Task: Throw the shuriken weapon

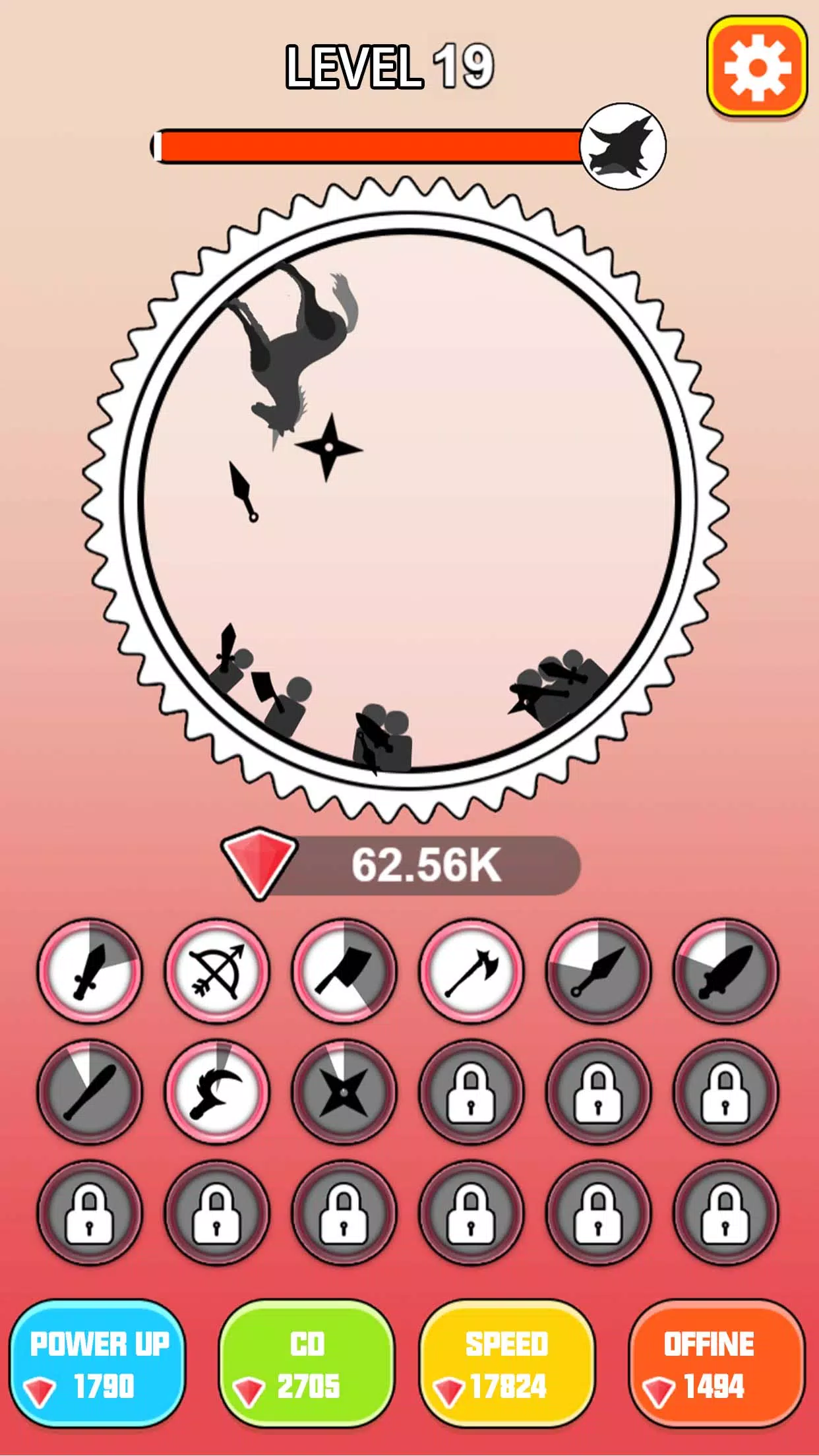Action: [x=344, y=1092]
